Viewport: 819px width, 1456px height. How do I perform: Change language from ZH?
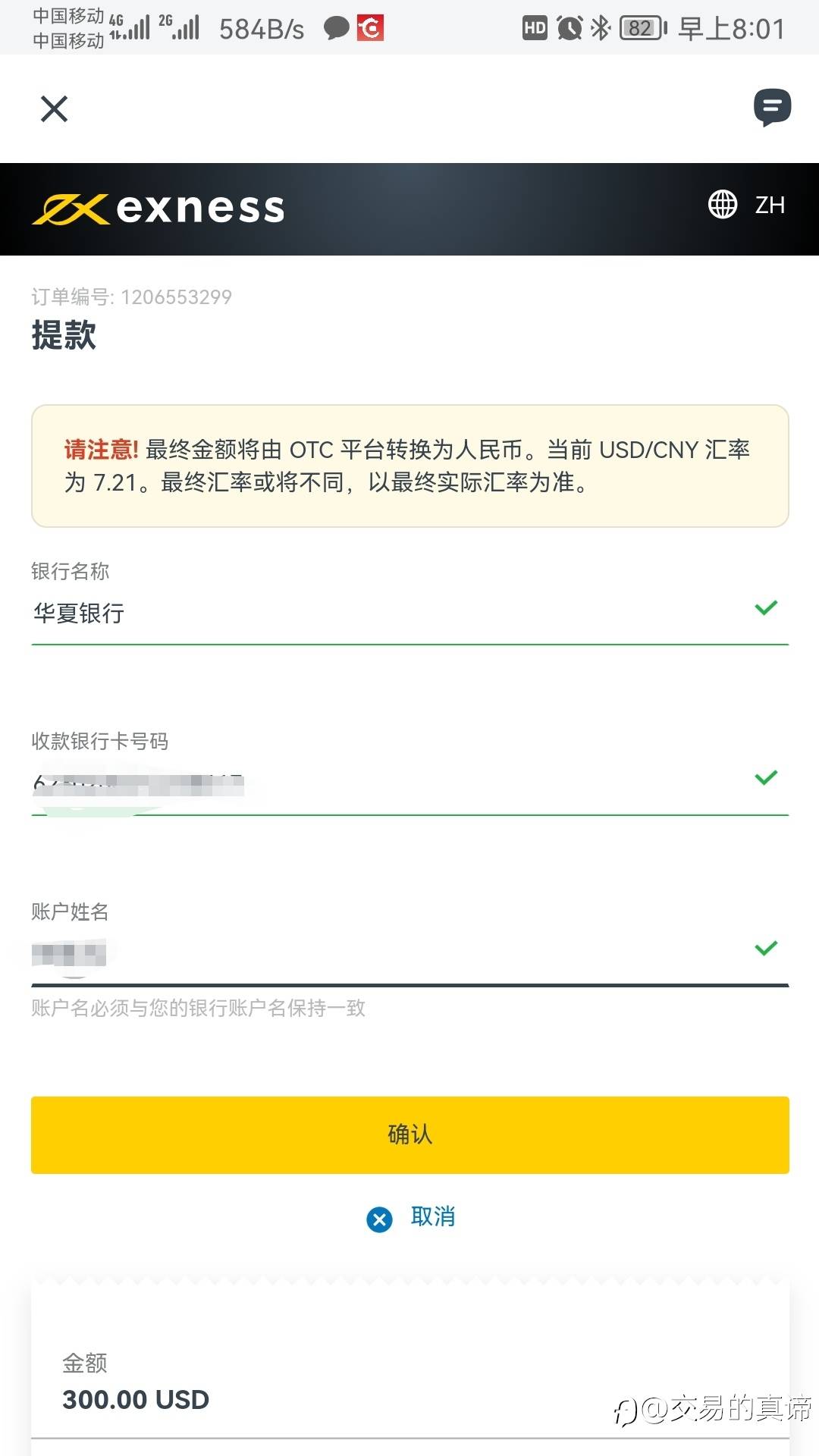[x=747, y=205]
